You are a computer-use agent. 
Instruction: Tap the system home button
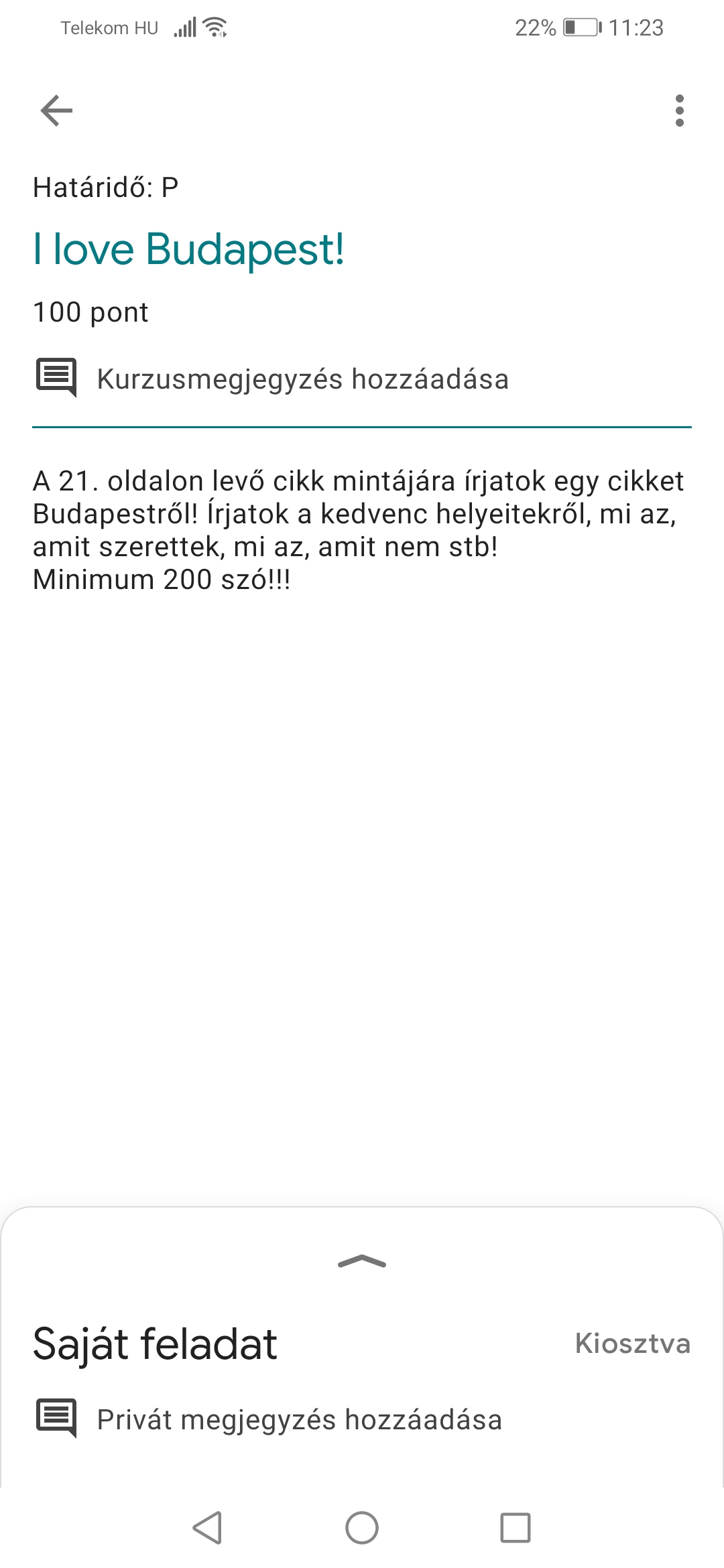pos(362,1528)
